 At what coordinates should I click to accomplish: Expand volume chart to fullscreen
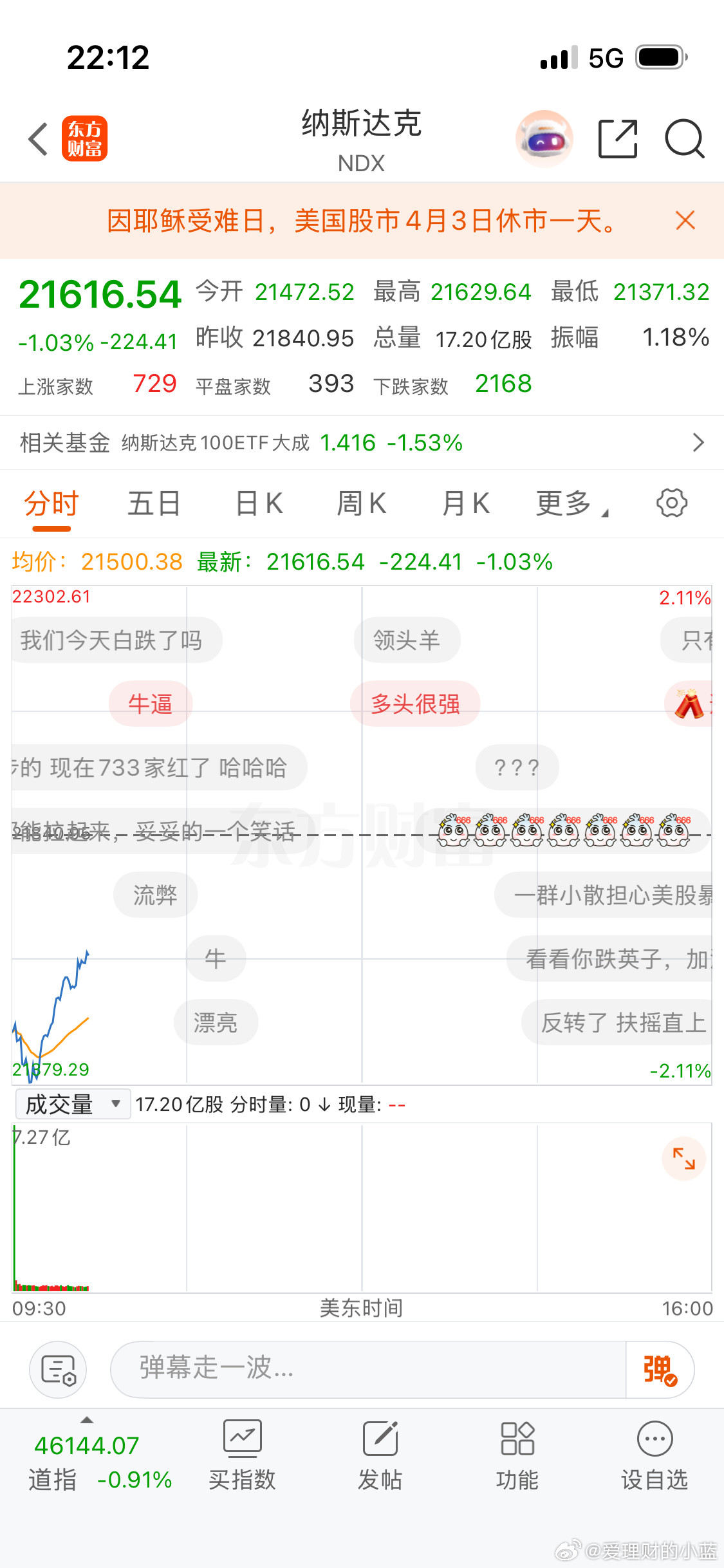(x=685, y=1157)
